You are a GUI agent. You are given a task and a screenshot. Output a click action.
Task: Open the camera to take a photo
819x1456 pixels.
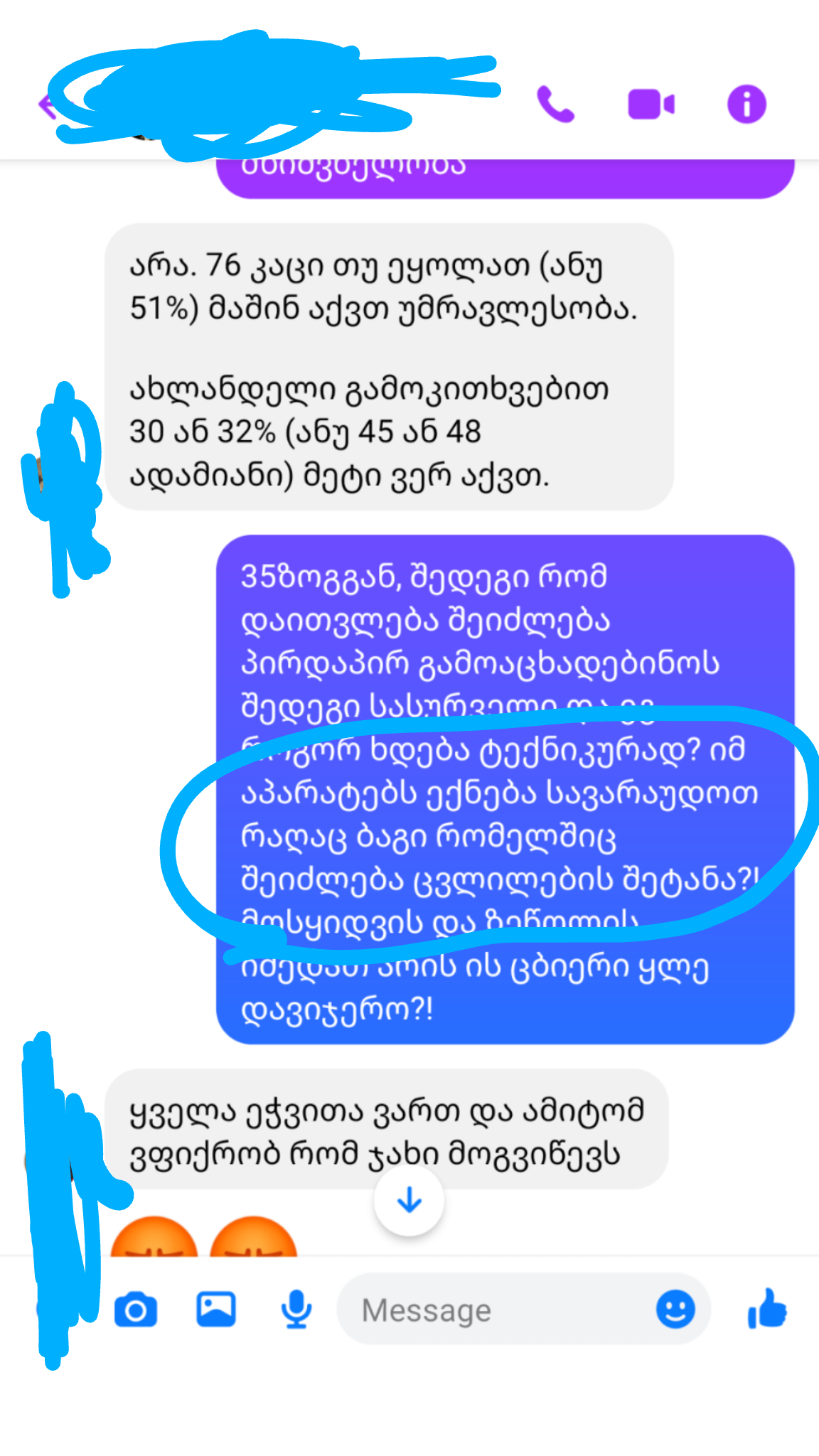click(136, 1310)
